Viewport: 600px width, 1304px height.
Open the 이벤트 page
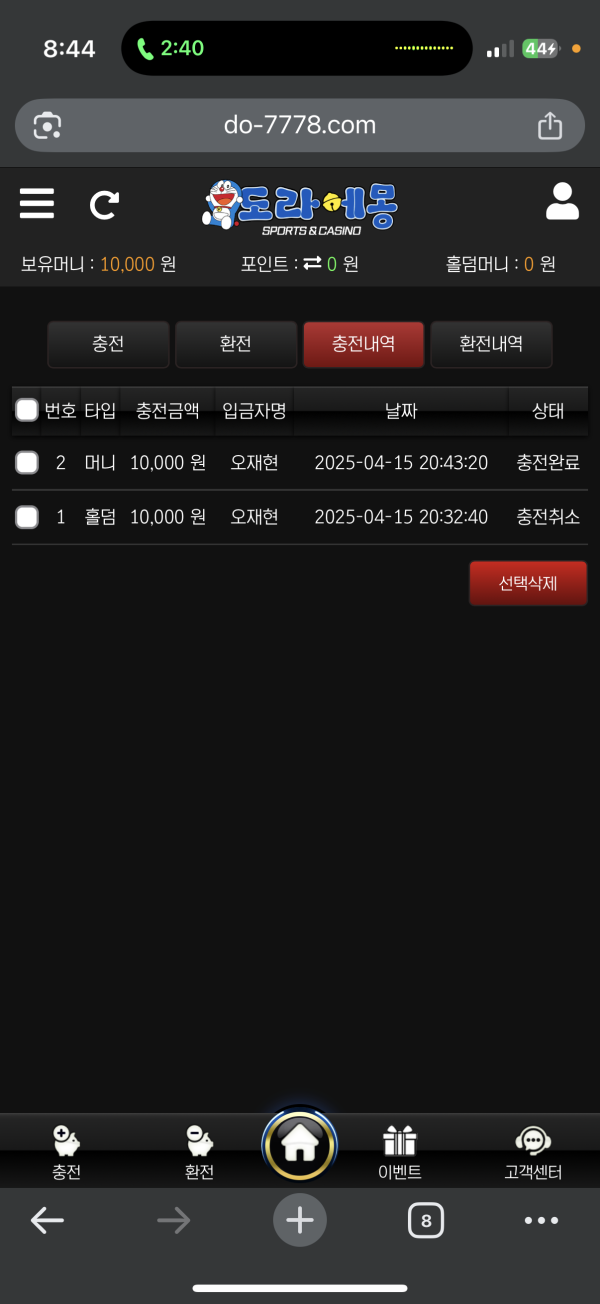[399, 1152]
